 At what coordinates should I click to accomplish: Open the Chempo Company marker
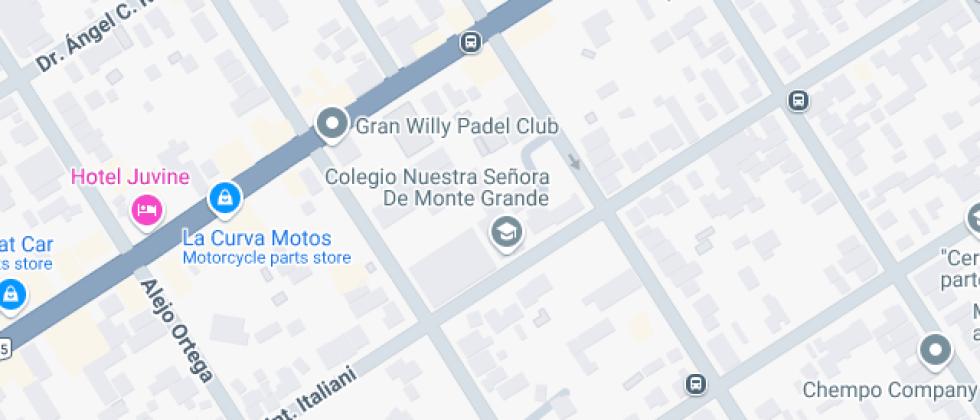[x=935, y=350]
